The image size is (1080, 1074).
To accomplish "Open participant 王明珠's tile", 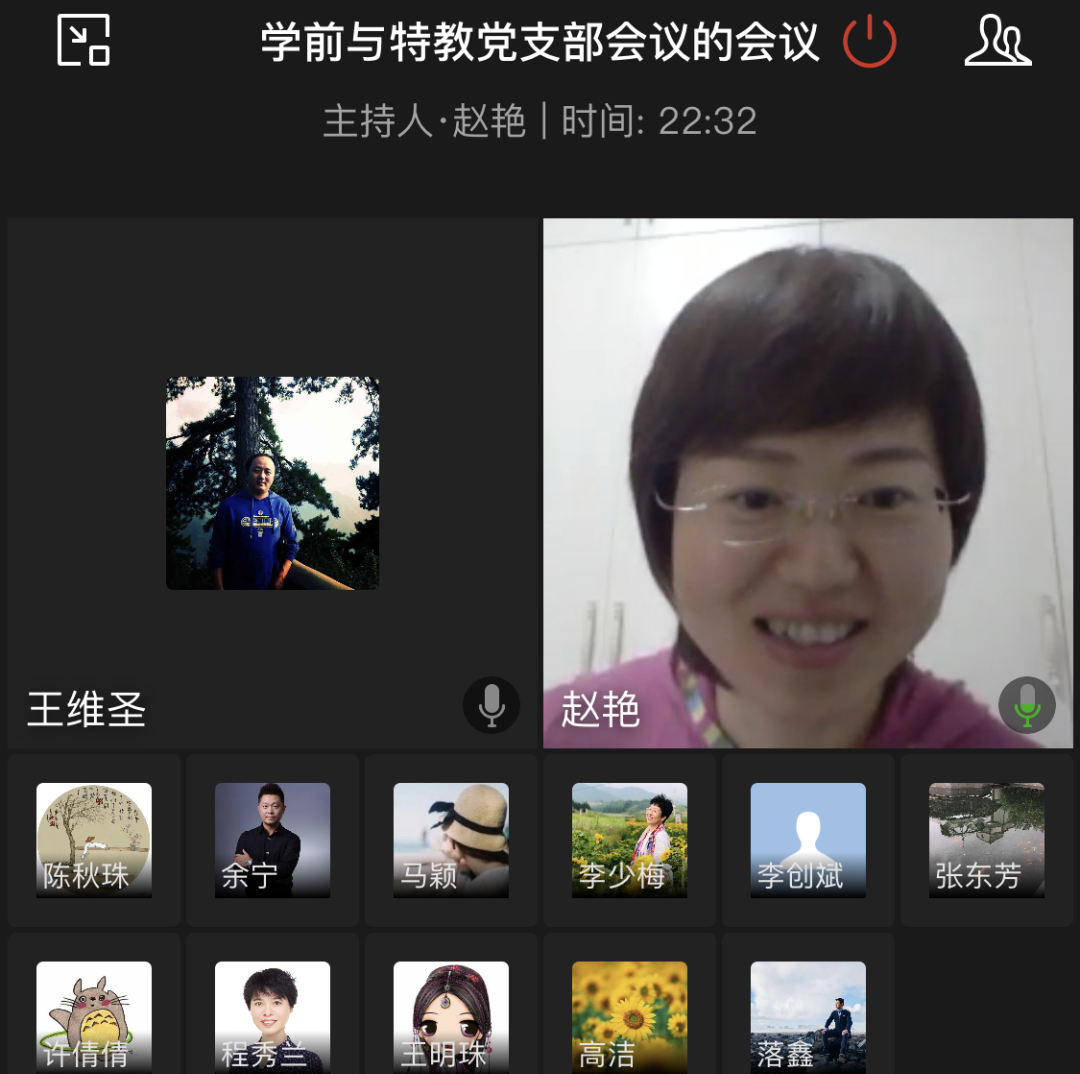I will pyautogui.click(x=451, y=1015).
